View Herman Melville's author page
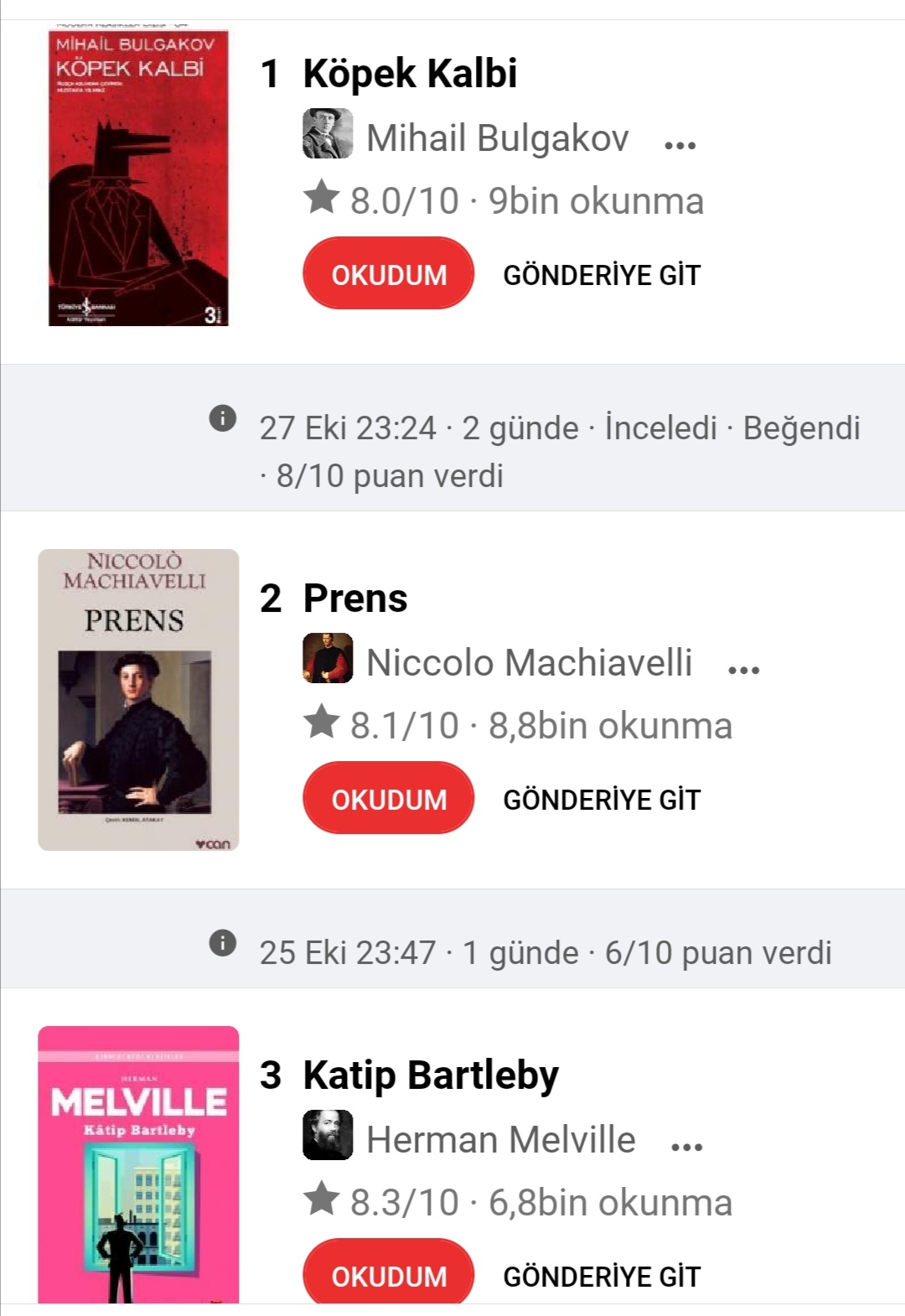 tap(500, 1140)
